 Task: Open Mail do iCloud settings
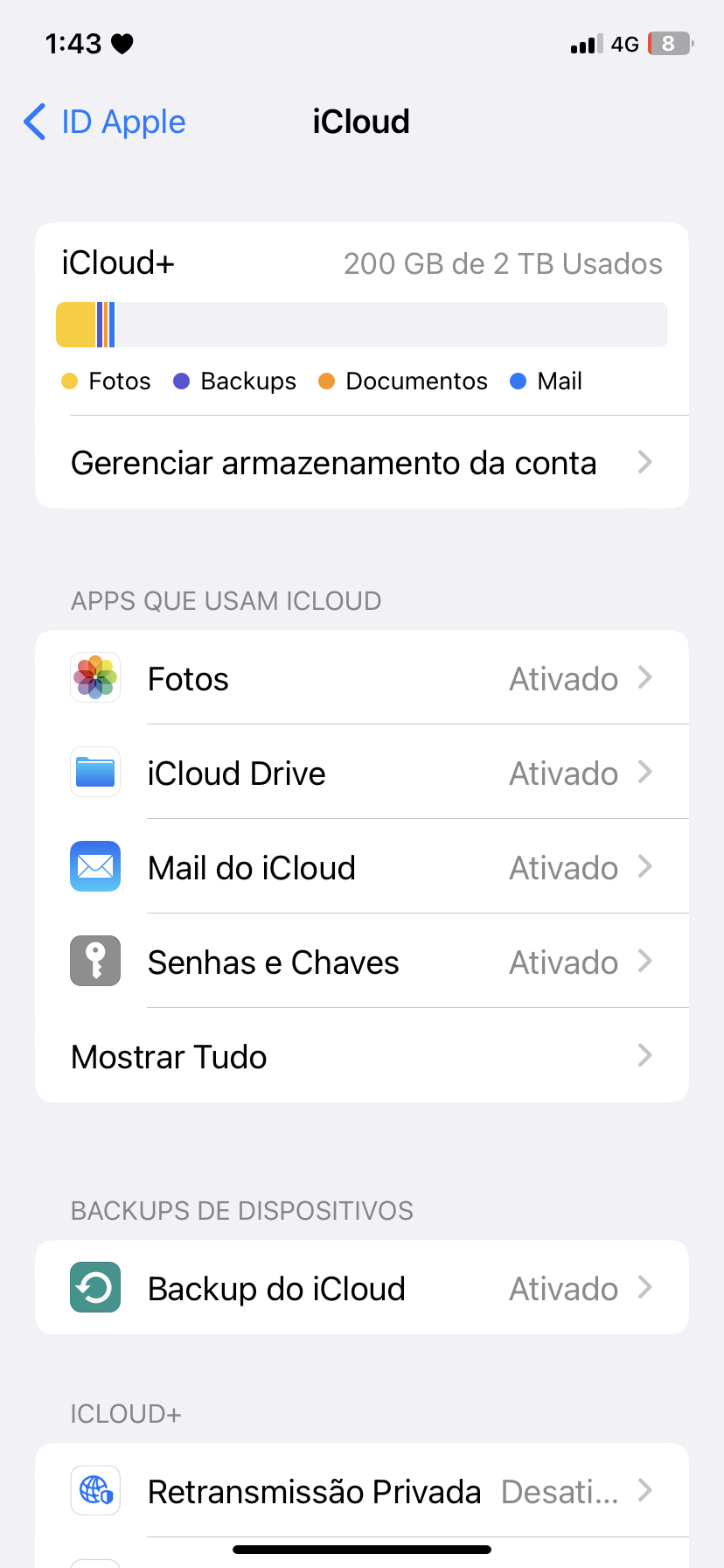tap(361, 868)
